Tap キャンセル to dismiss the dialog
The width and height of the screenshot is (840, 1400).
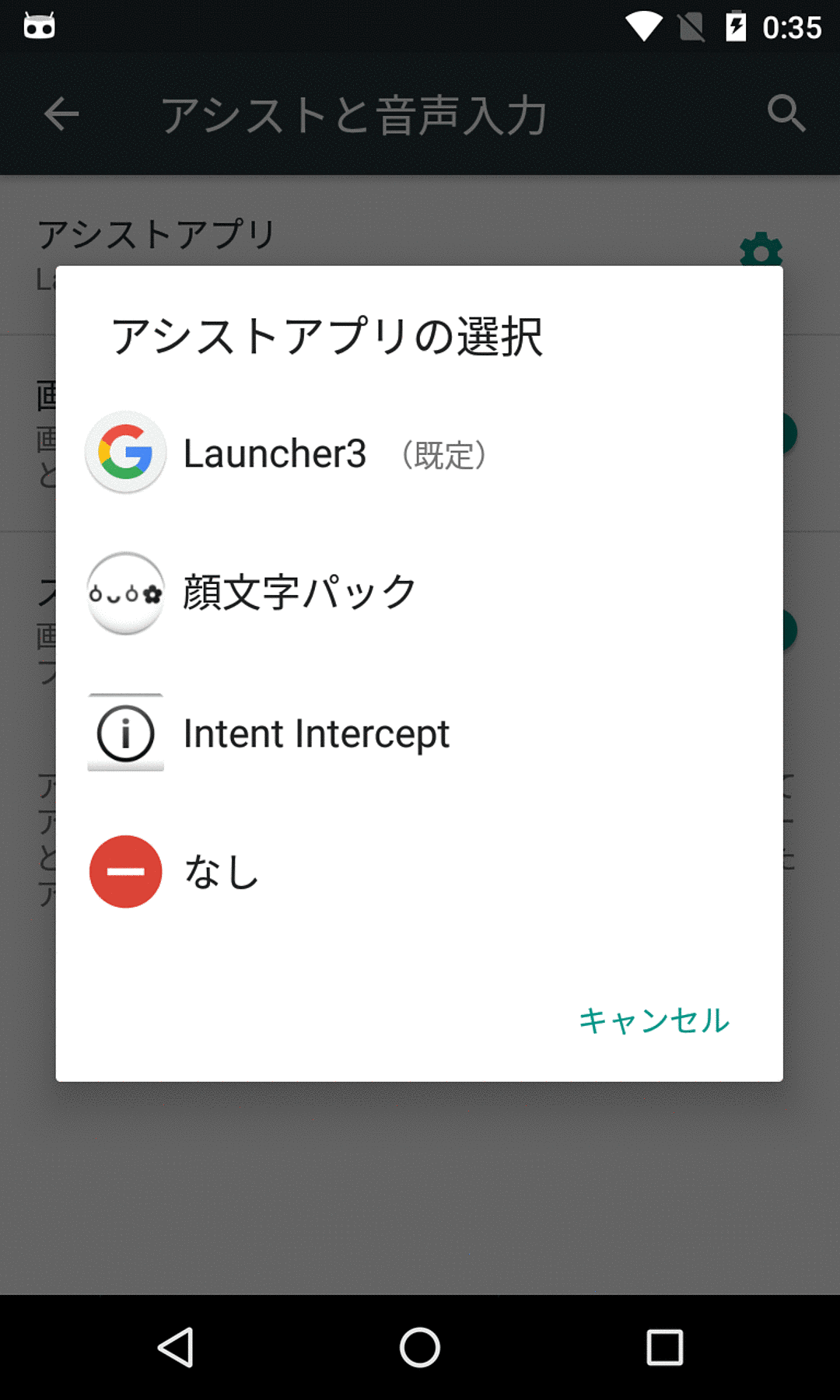[x=653, y=1020]
